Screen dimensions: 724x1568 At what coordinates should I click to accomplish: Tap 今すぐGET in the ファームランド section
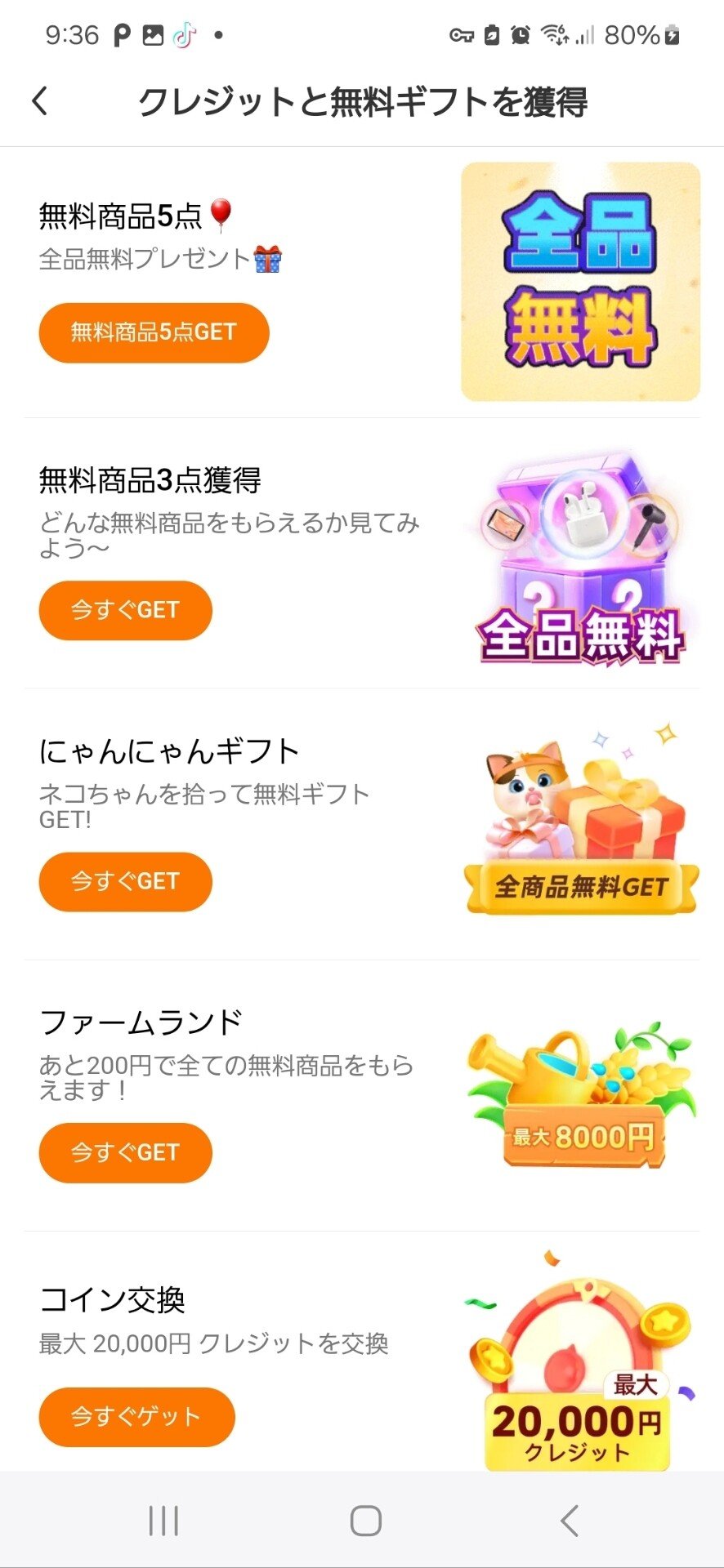(124, 1152)
